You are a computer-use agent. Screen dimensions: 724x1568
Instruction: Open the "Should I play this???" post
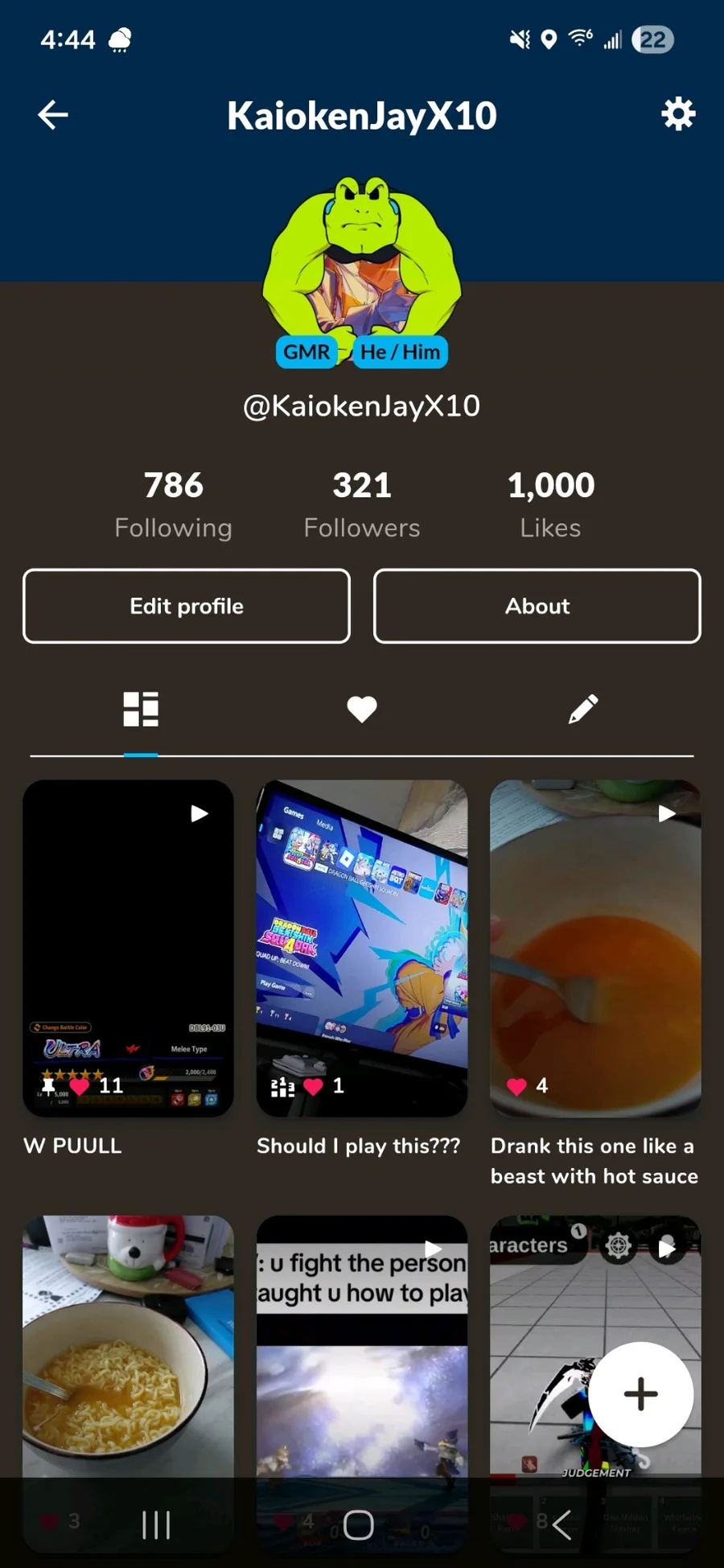point(362,947)
